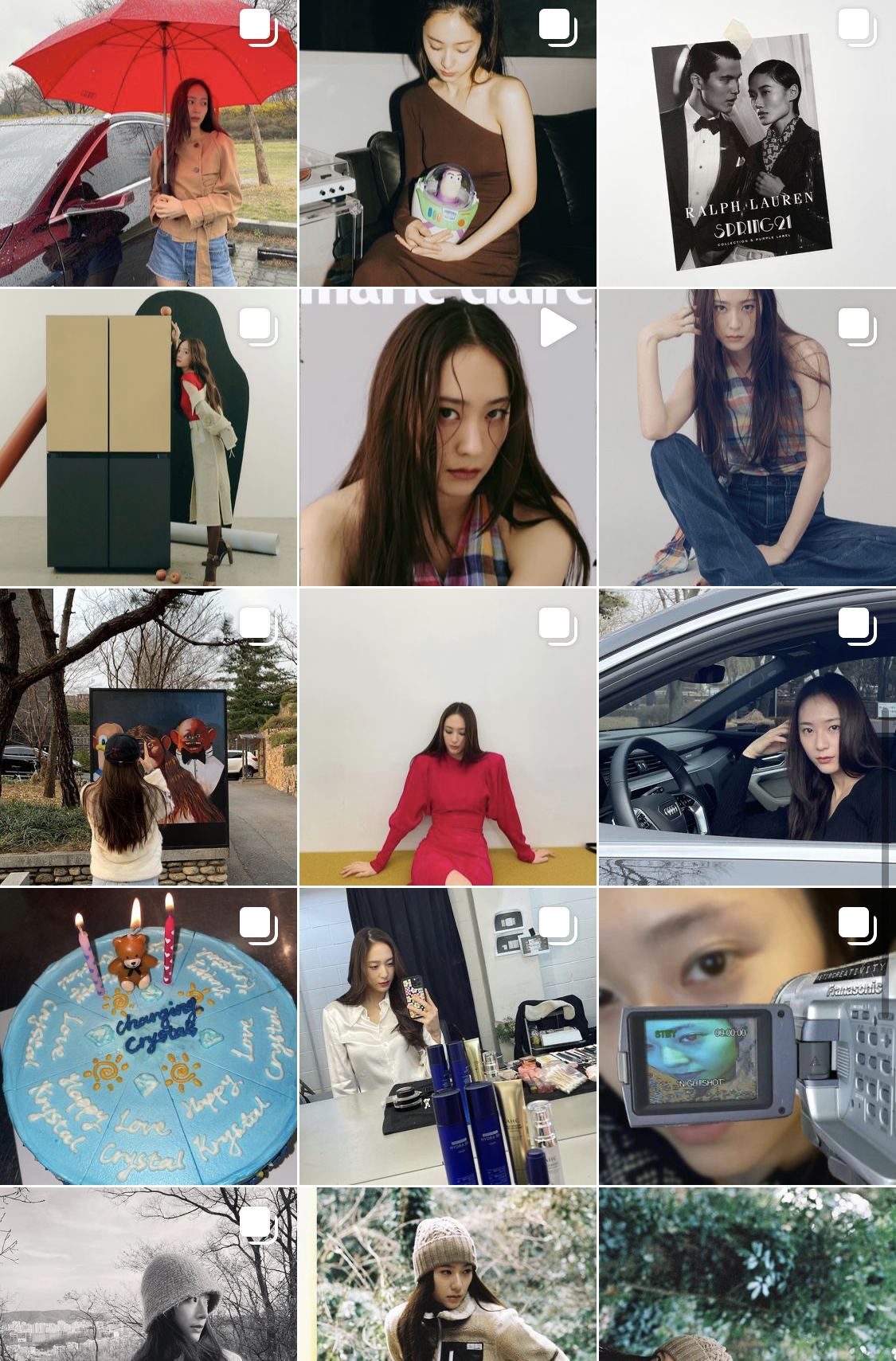Open the red umbrella post
Image resolution: width=896 pixels, height=1361 pixels.
(x=148, y=143)
